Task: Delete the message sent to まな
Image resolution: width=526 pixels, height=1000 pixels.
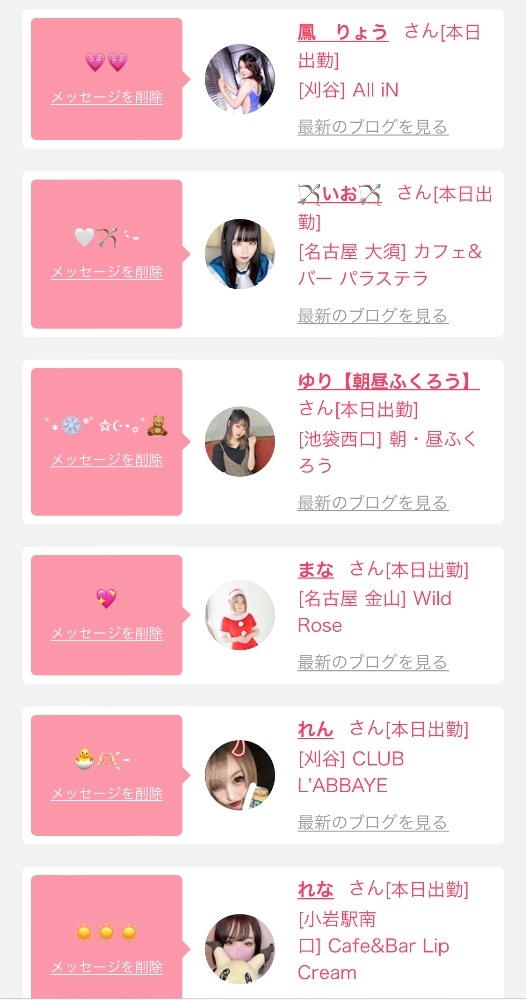Action: (x=106, y=633)
